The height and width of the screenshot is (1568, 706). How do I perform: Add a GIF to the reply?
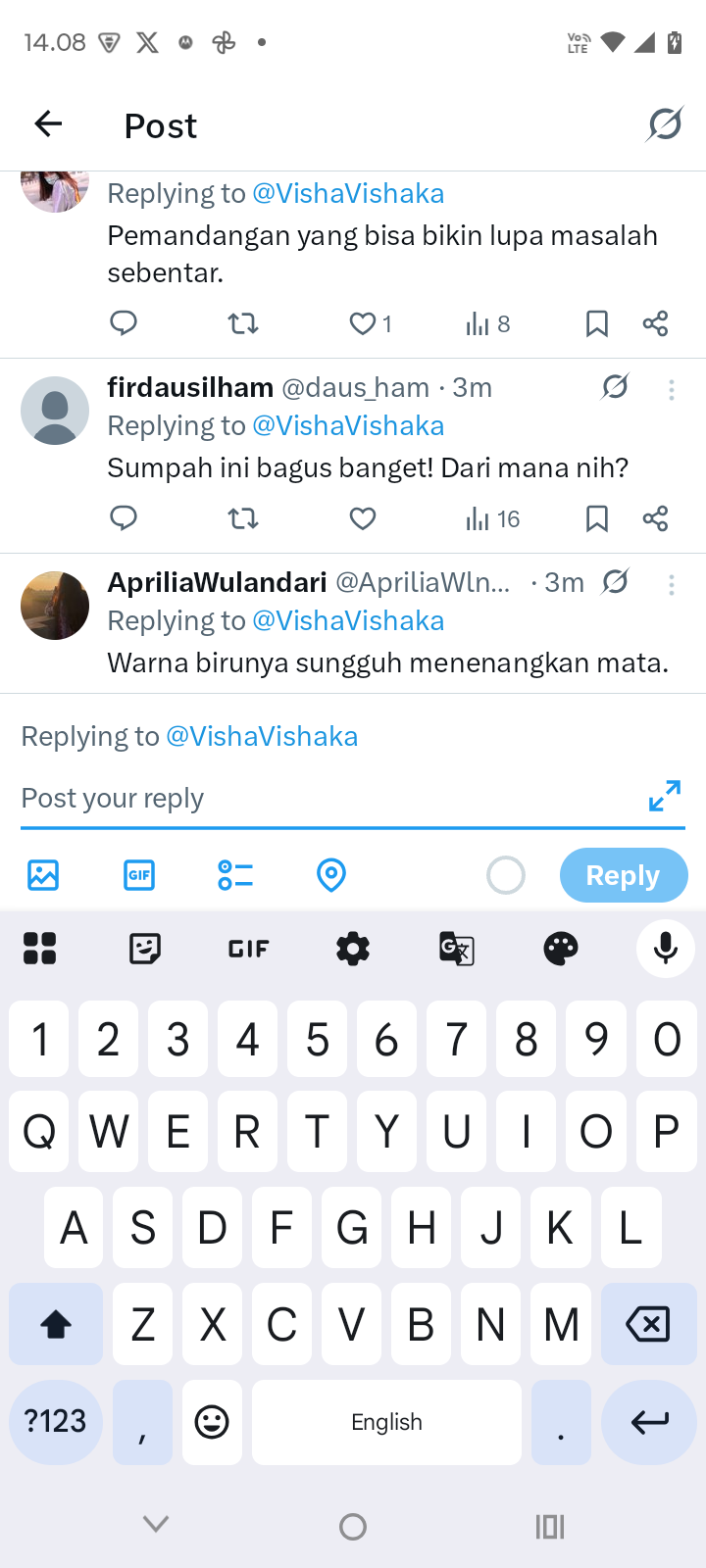[x=139, y=874]
